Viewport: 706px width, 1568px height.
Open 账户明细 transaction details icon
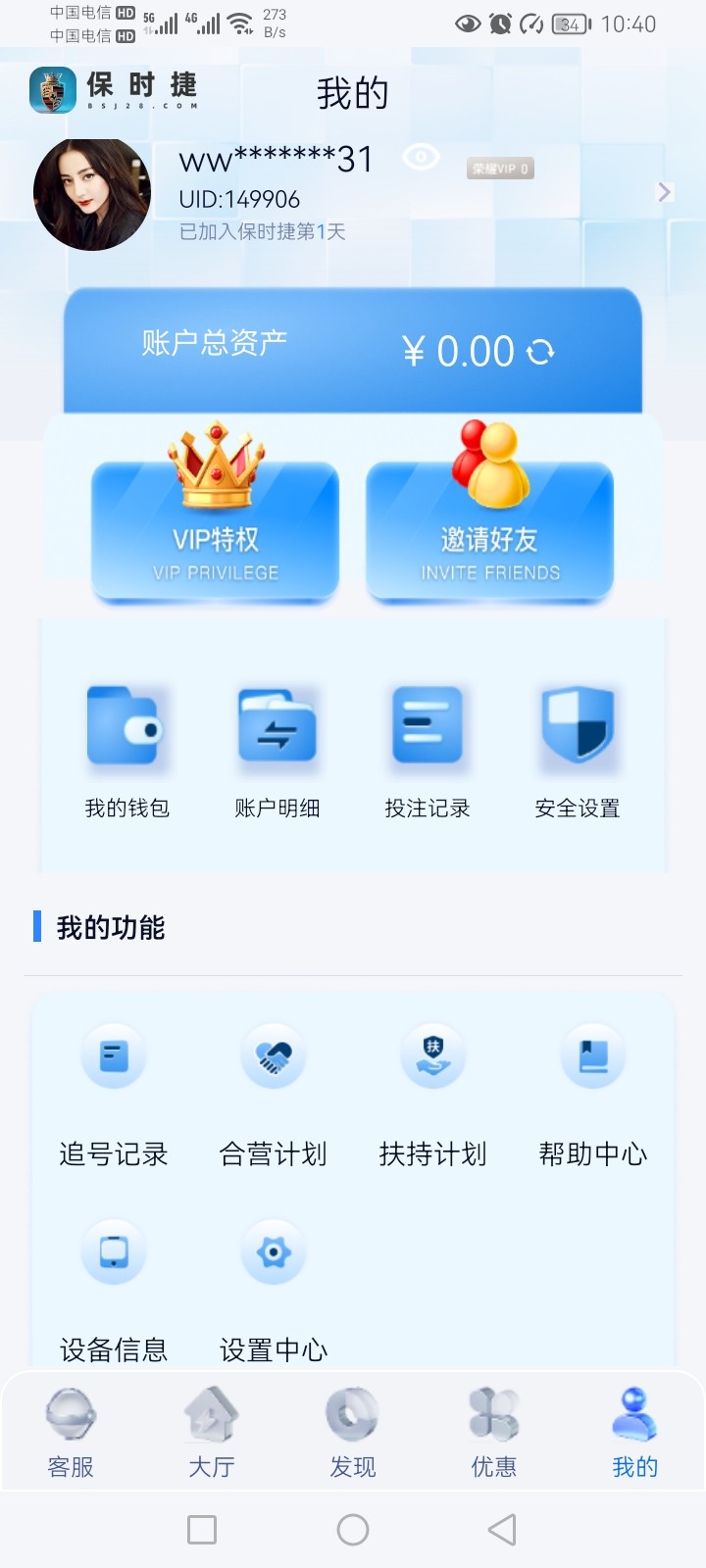[277, 725]
